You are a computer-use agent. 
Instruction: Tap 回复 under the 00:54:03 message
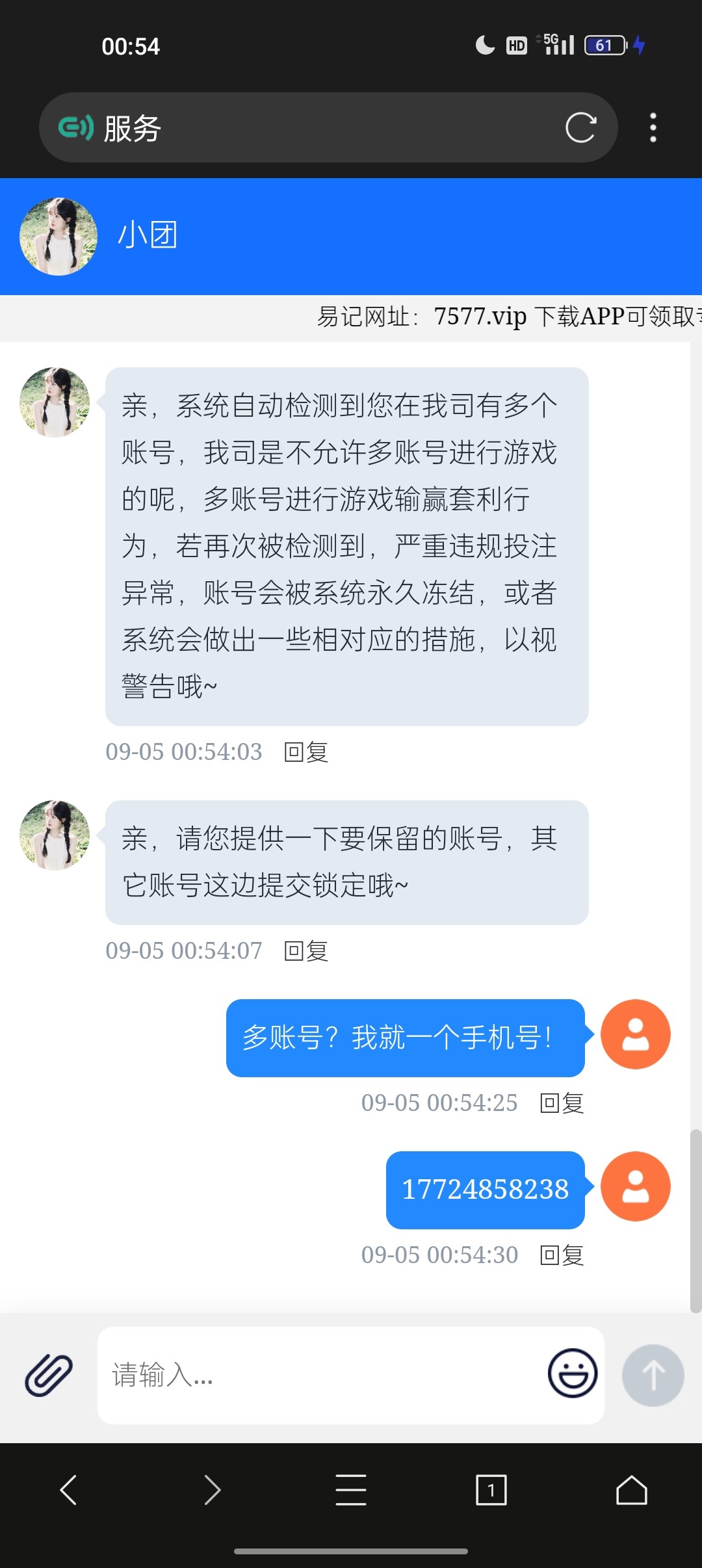coord(306,752)
